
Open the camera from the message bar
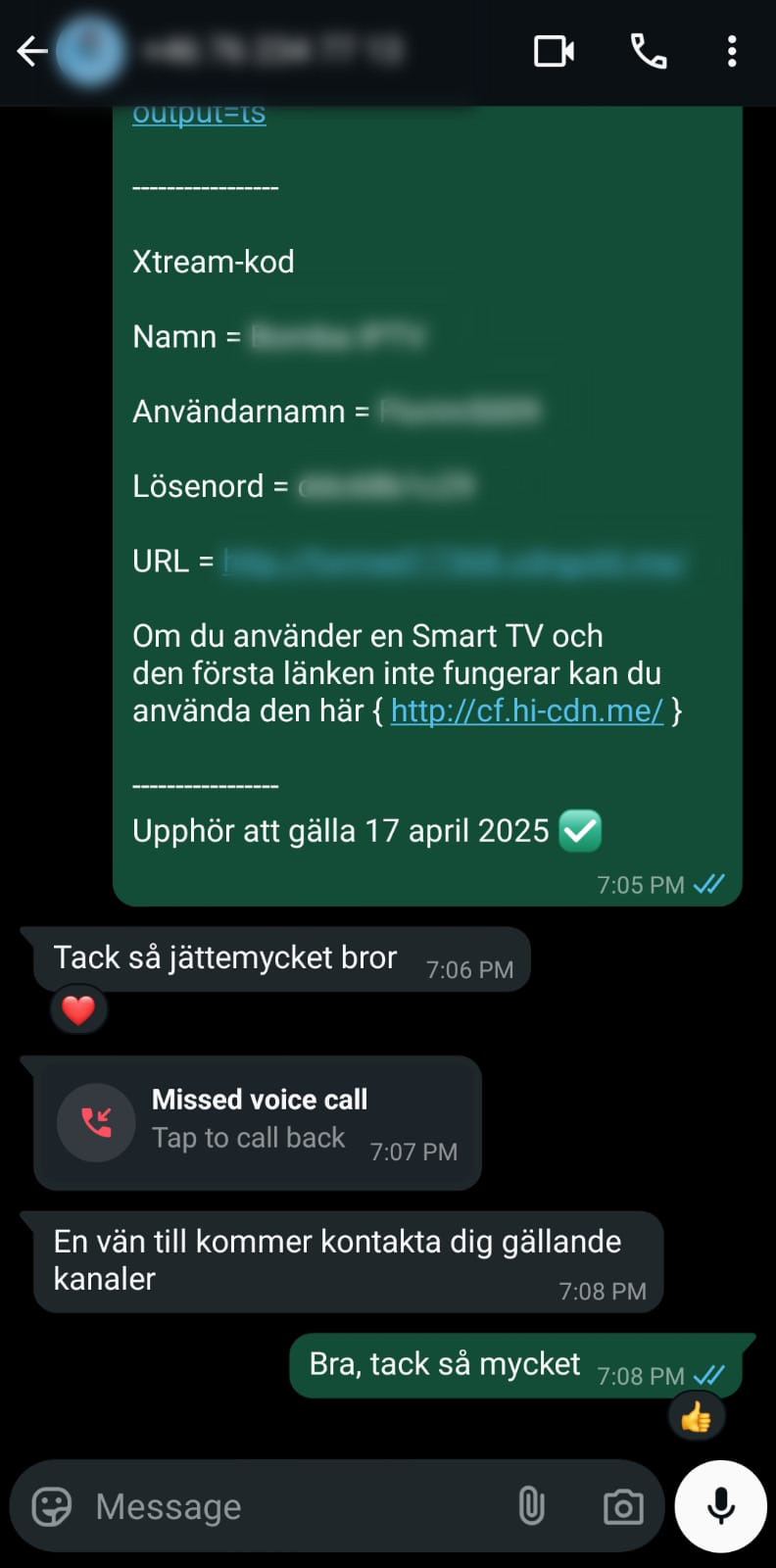623,1506
